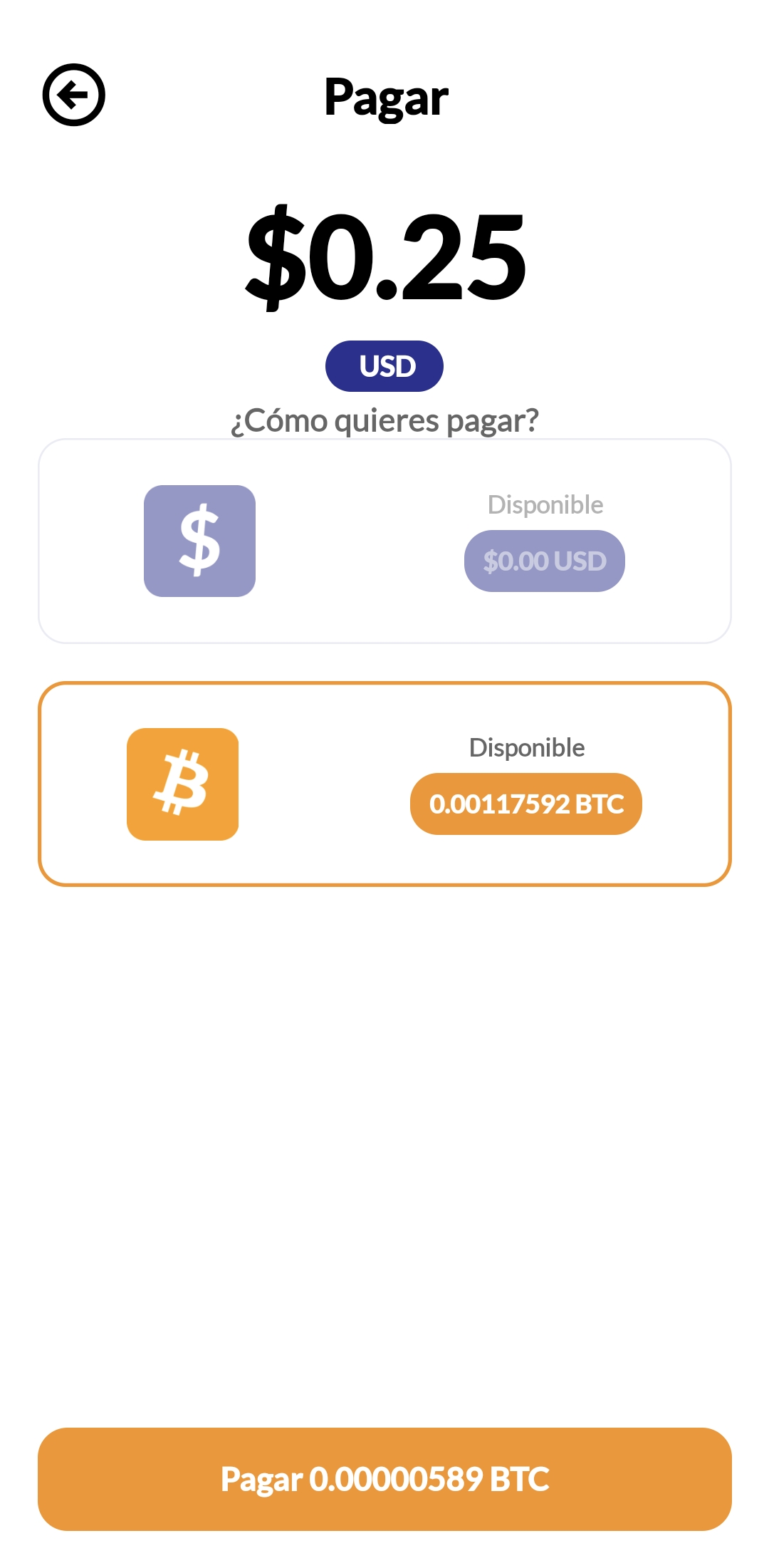Tap the USD currency chip

384,366
